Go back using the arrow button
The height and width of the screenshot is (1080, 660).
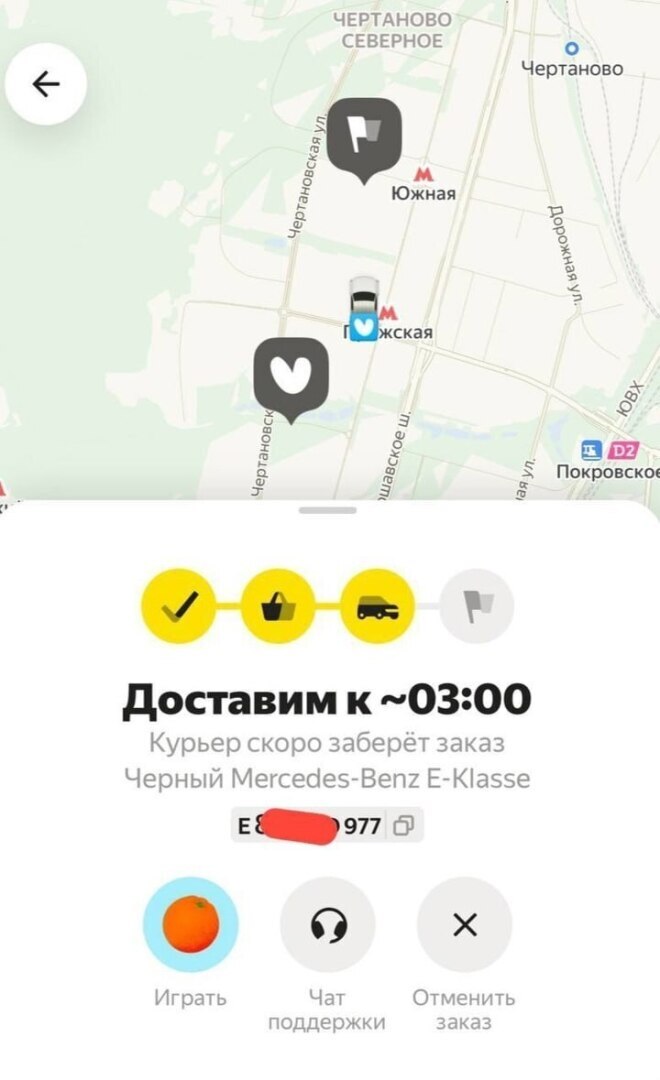46,85
